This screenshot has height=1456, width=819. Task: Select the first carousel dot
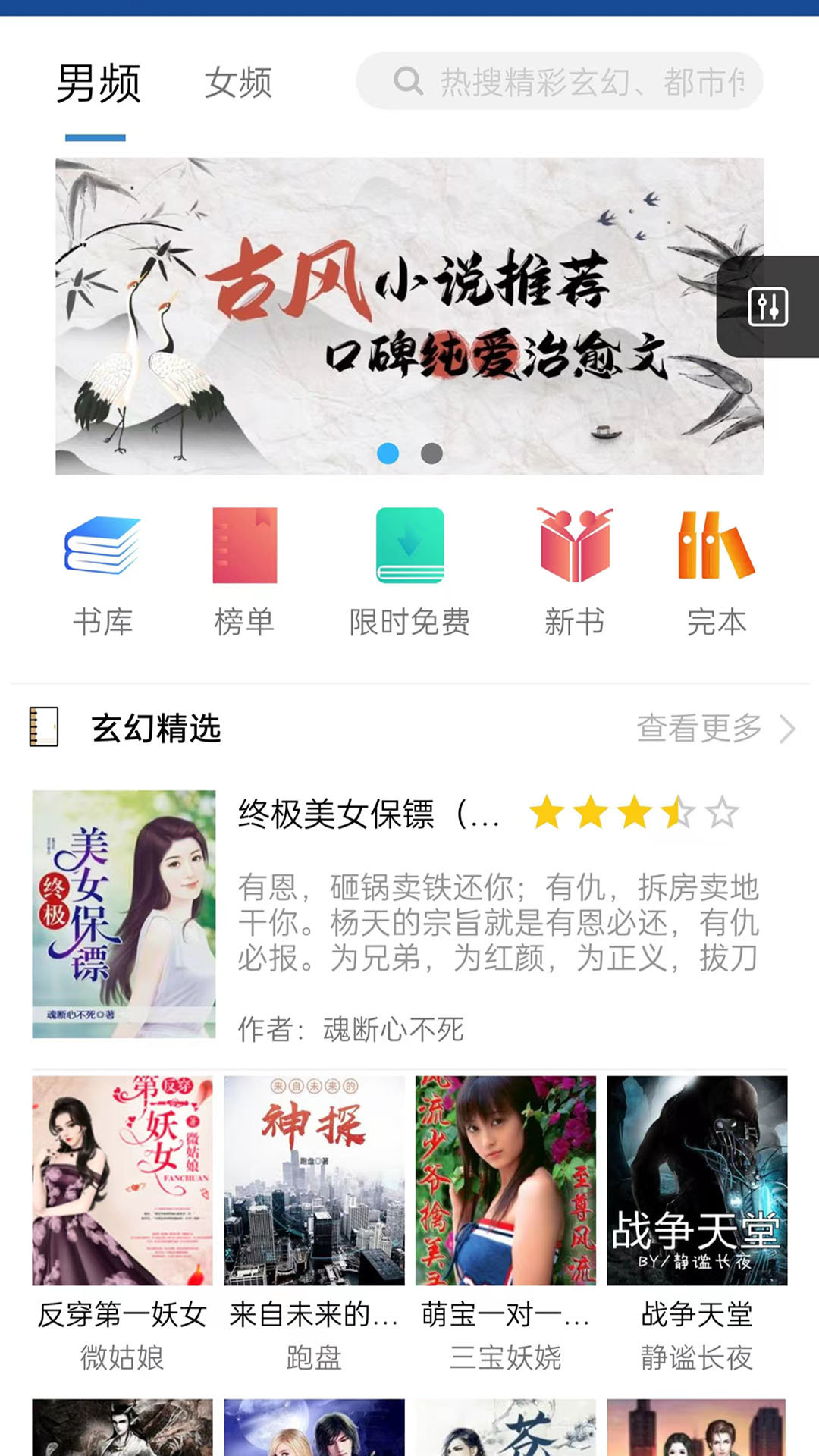tap(387, 453)
